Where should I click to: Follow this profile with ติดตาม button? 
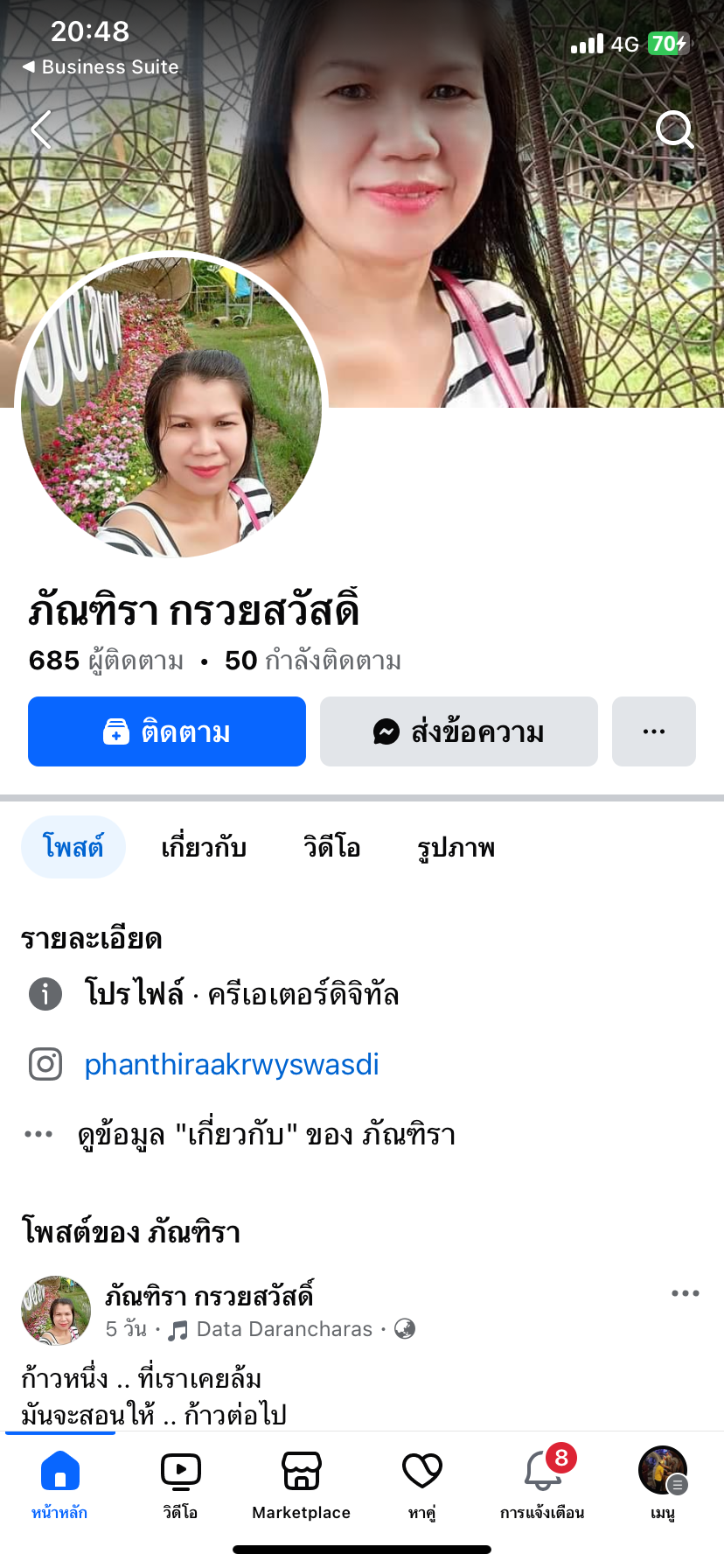point(167,731)
